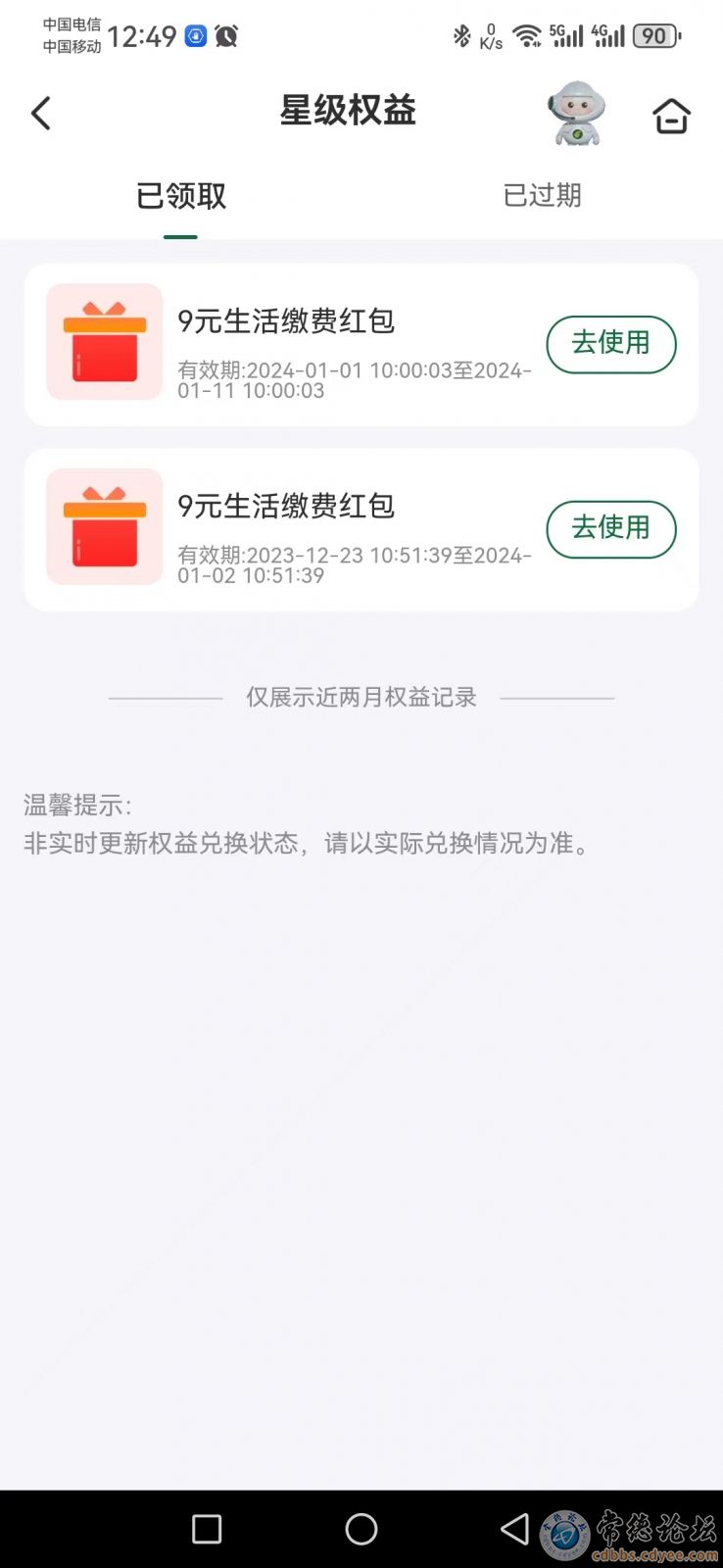
Task: Tap 去使用 for the red packet valid from 2024-01-01
Action: (x=610, y=344)
